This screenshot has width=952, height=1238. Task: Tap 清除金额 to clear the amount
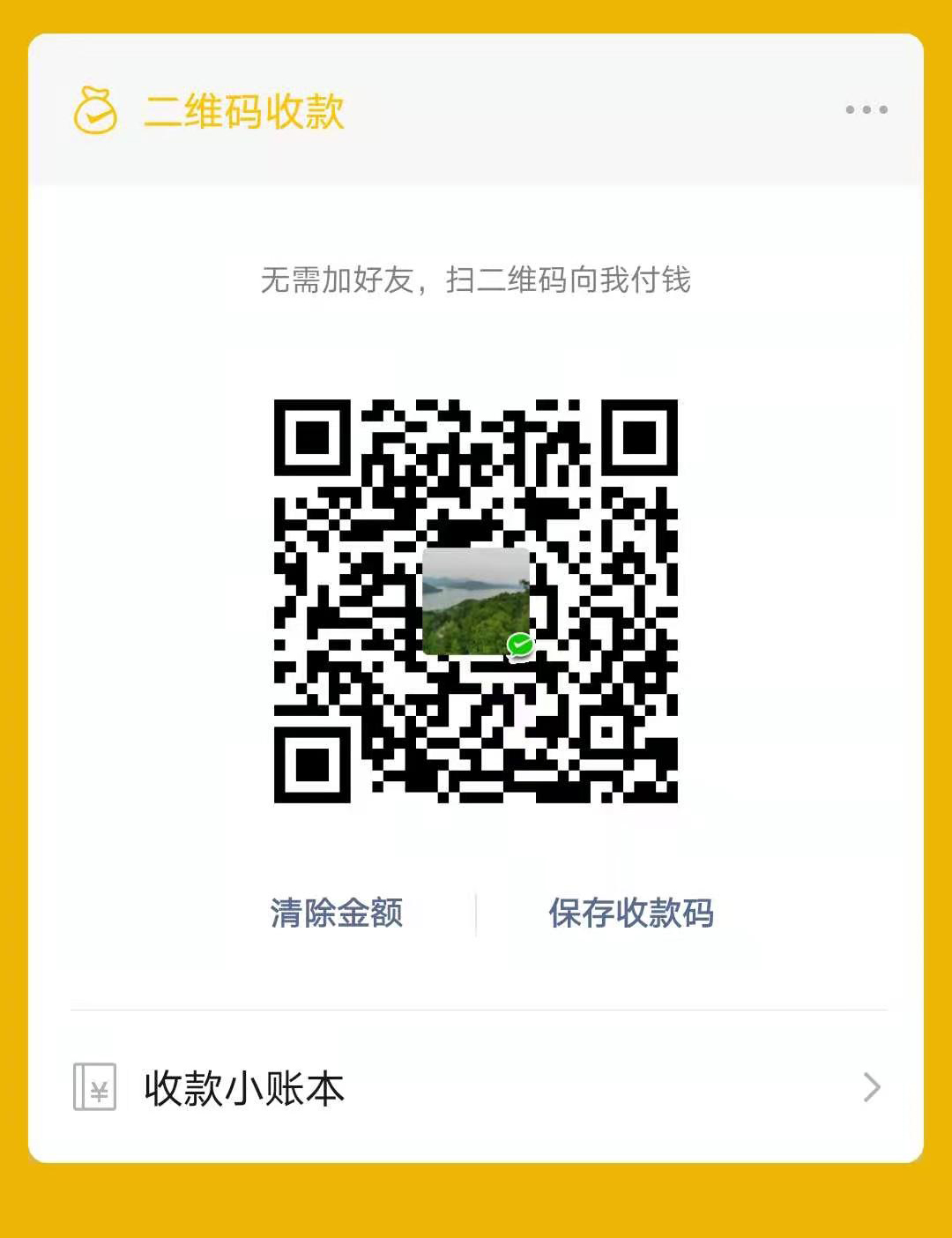pos(337,913)
